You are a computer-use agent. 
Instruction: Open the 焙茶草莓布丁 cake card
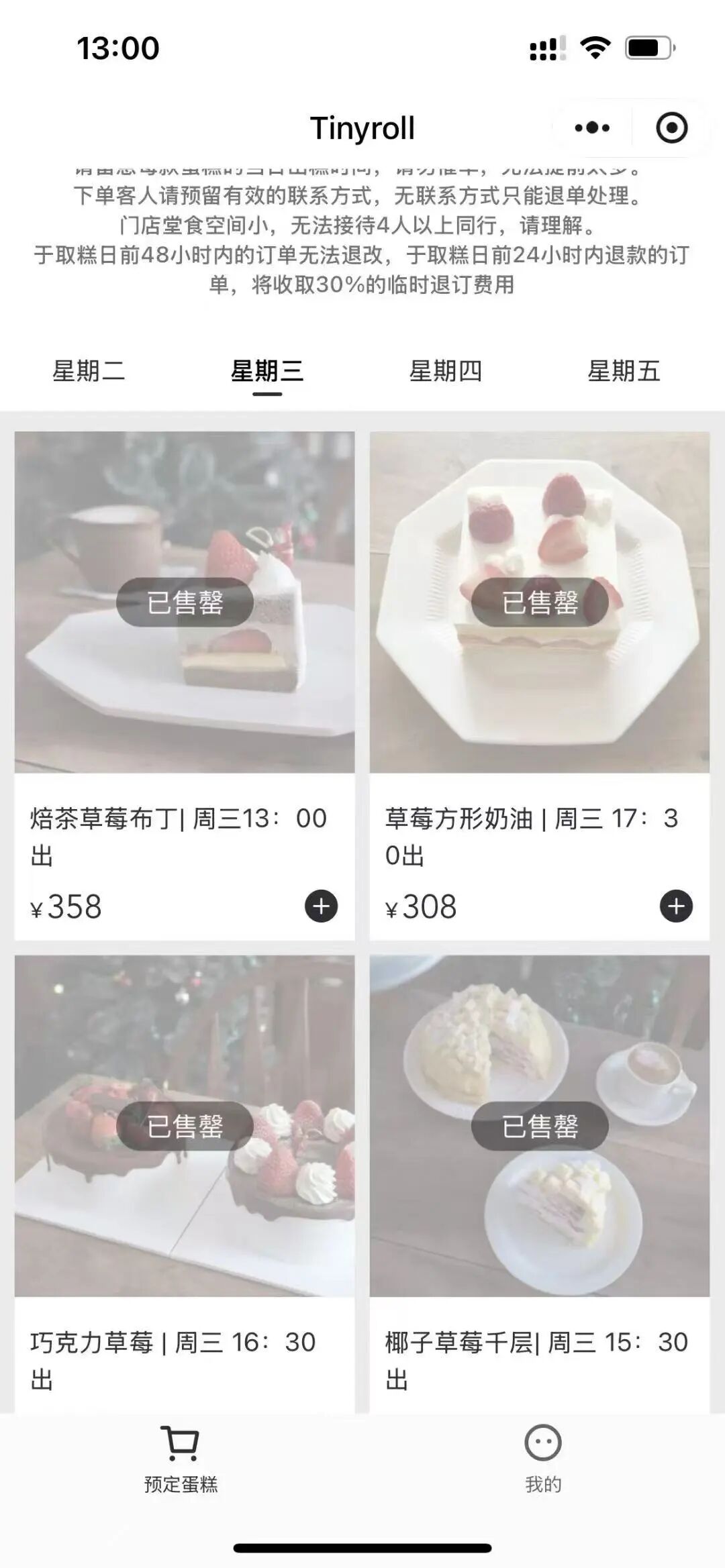coord(185,603)
